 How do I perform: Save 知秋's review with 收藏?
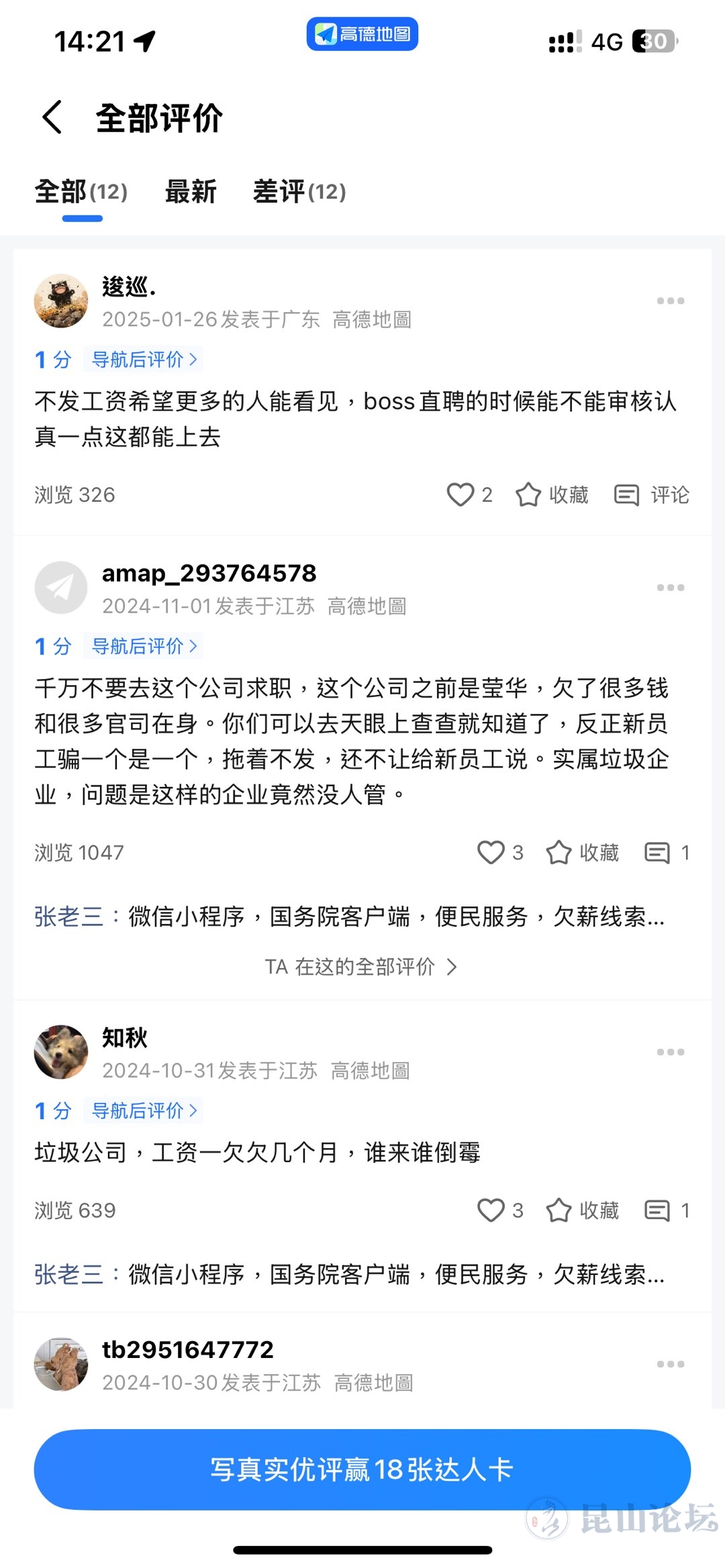583,1210
